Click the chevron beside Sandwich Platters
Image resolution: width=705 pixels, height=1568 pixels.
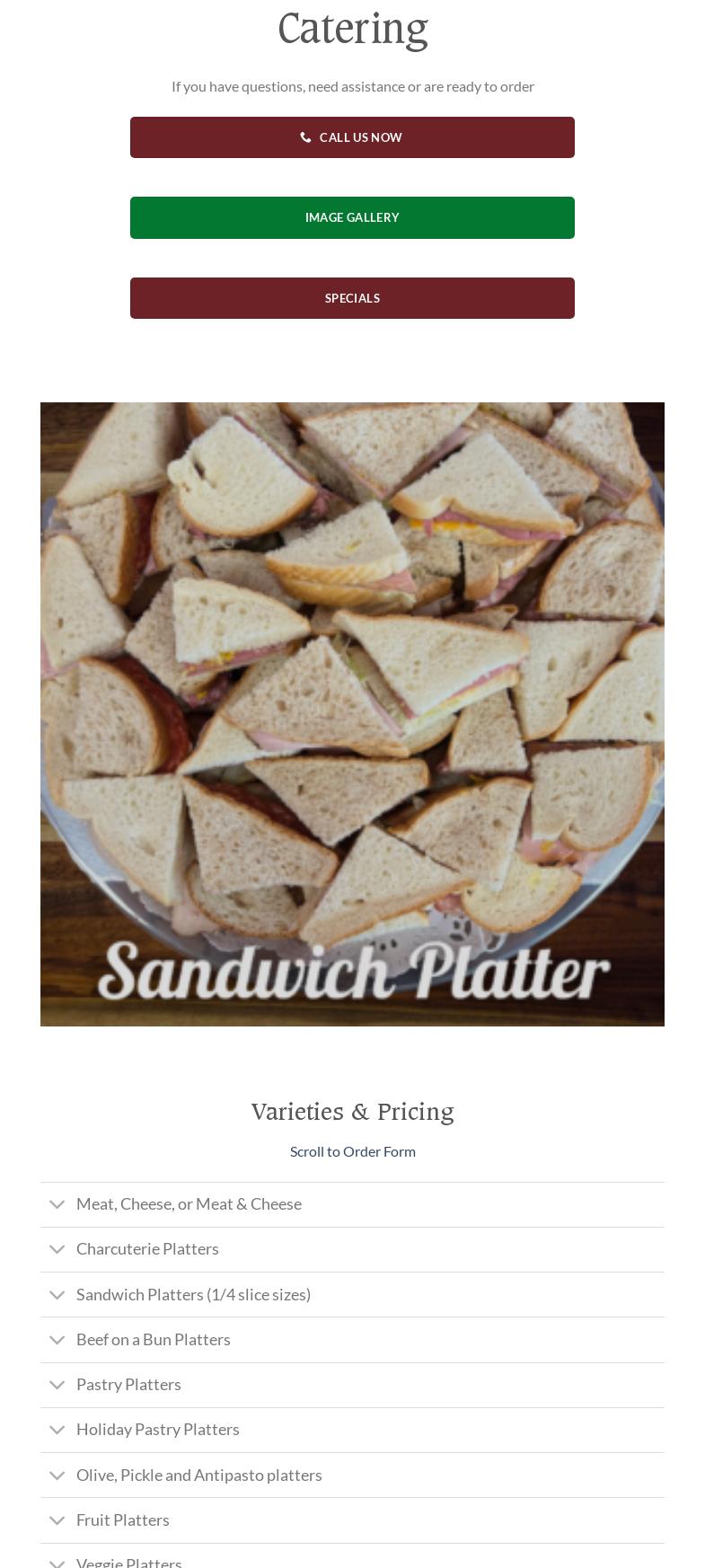(x=57, y=1295)
